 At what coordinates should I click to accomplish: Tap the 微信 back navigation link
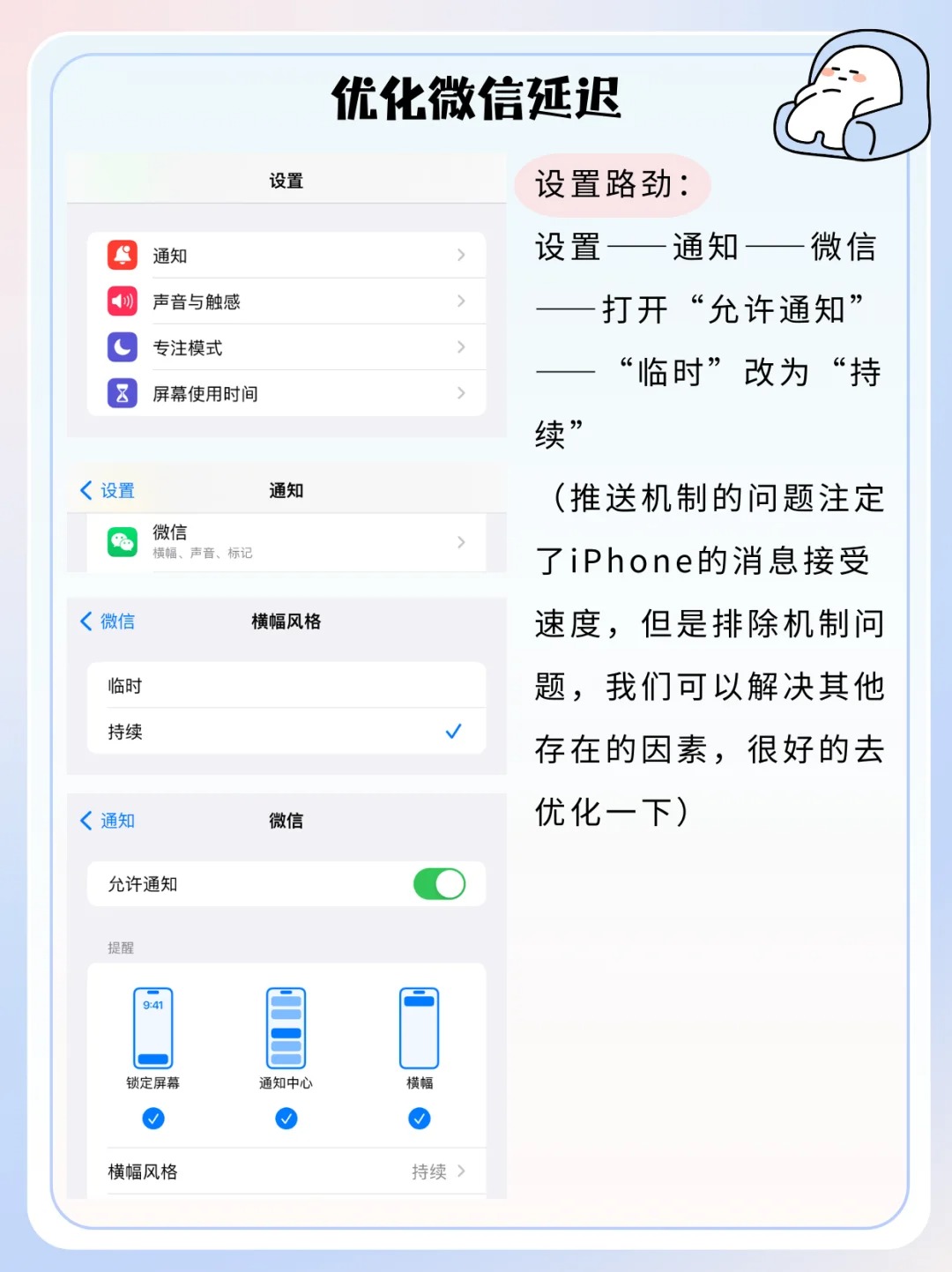coord(108,621)
